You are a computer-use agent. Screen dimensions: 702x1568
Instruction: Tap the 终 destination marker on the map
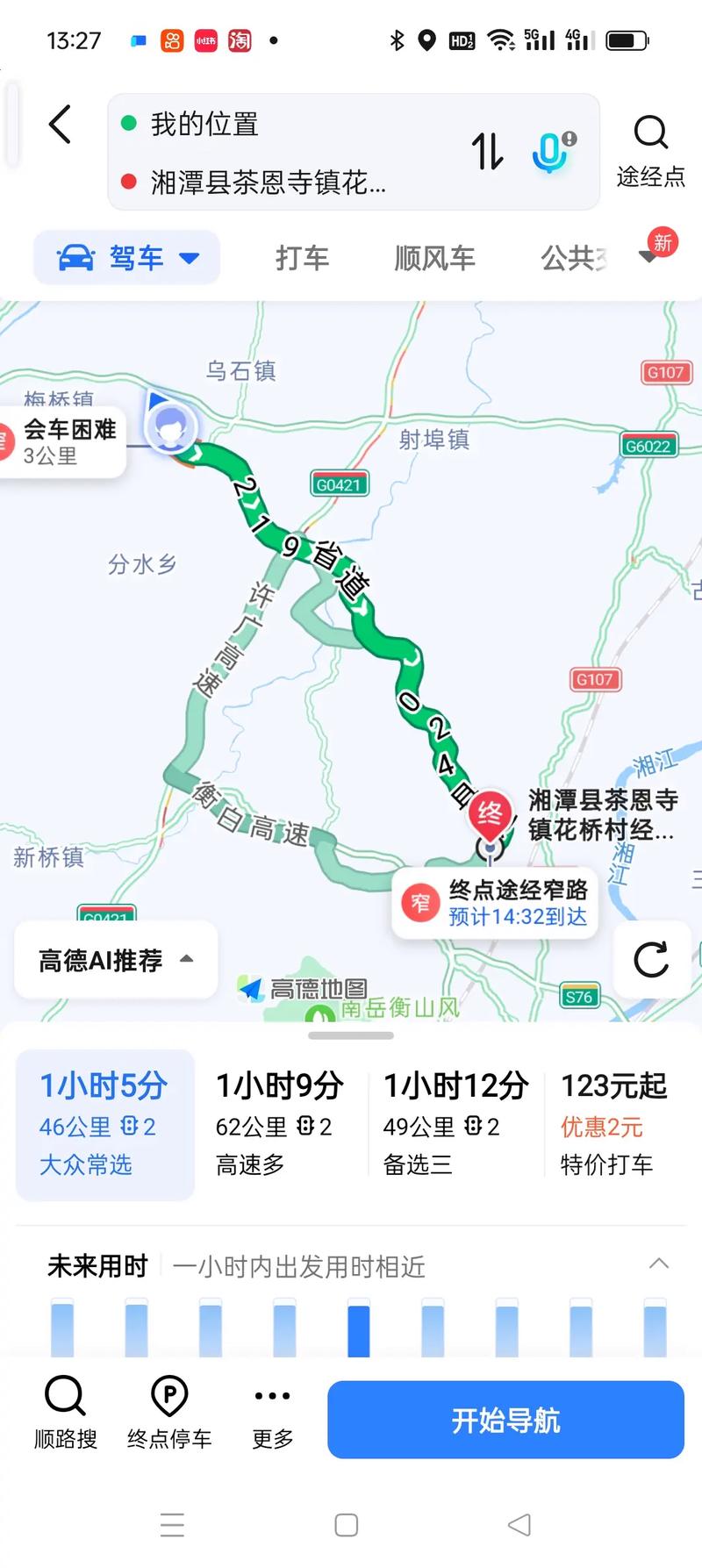pos(490,812)
